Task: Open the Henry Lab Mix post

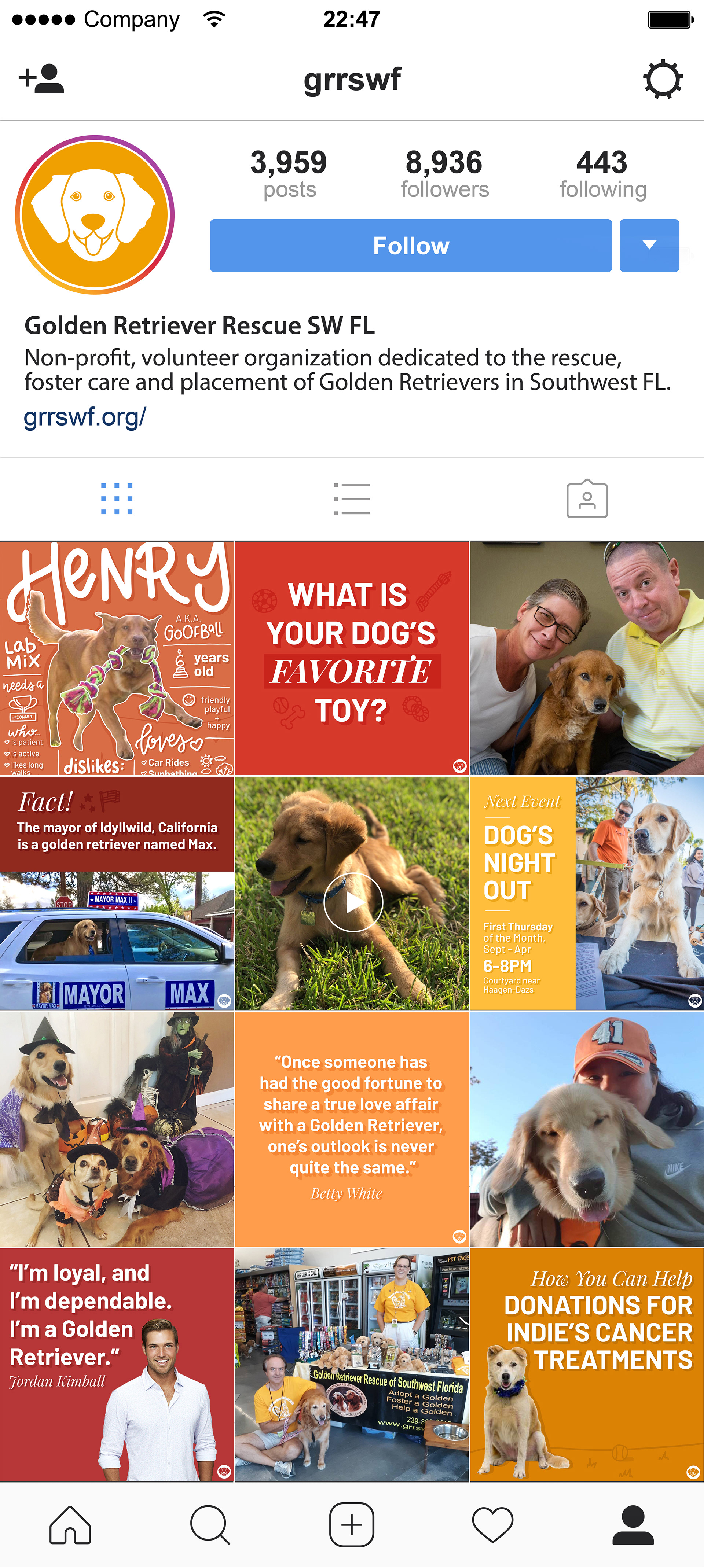Action: [x=117, y=658]
